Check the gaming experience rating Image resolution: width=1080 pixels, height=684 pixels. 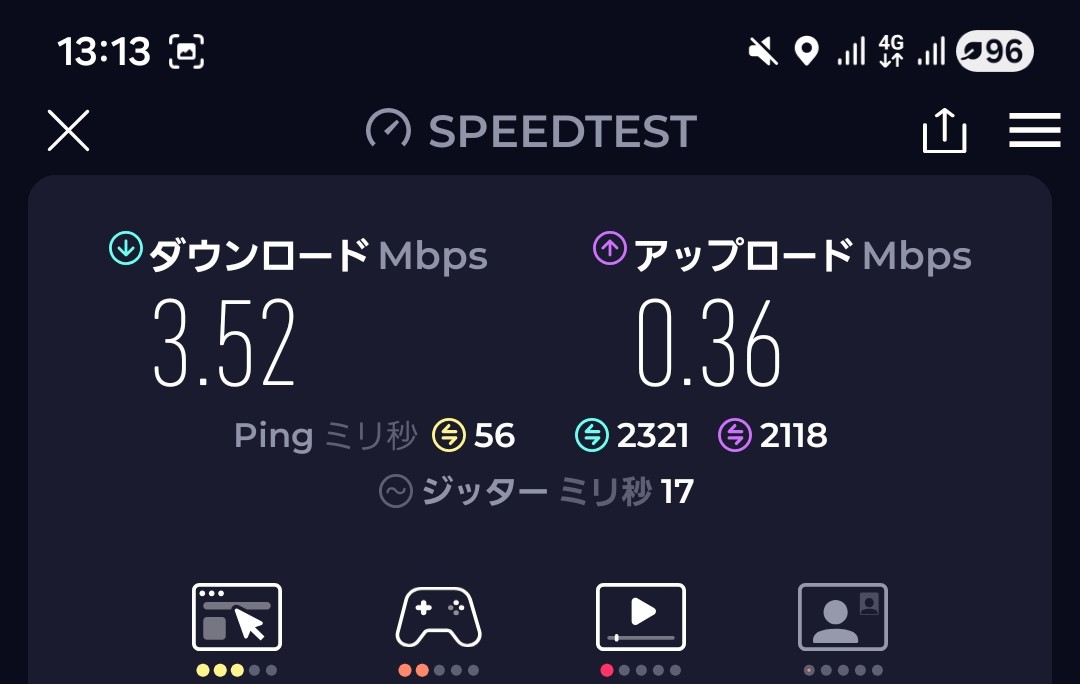[439, 618]
